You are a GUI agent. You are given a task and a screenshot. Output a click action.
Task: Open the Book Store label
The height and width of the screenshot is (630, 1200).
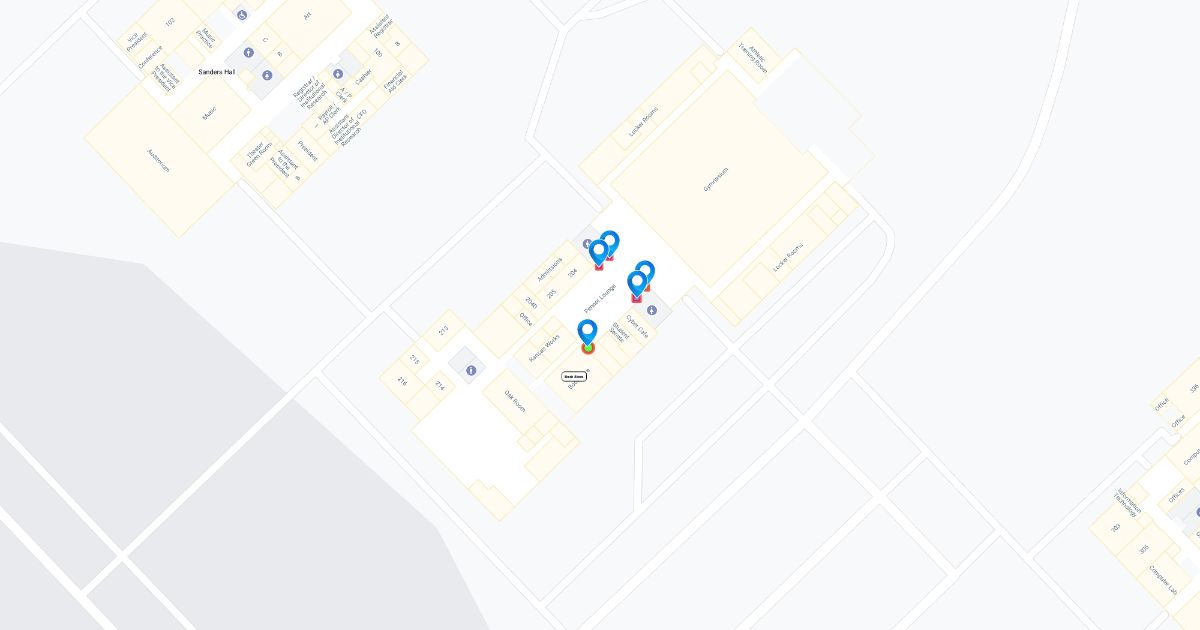tap(574, 377)
